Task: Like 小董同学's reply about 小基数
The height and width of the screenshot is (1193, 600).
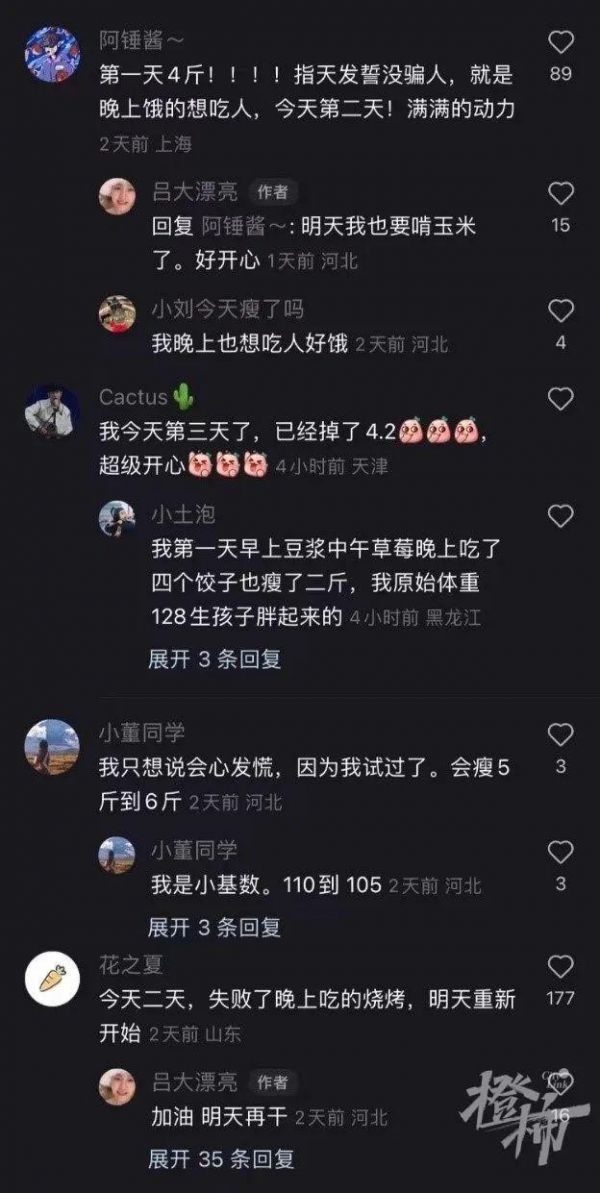Action: [562, 852]
